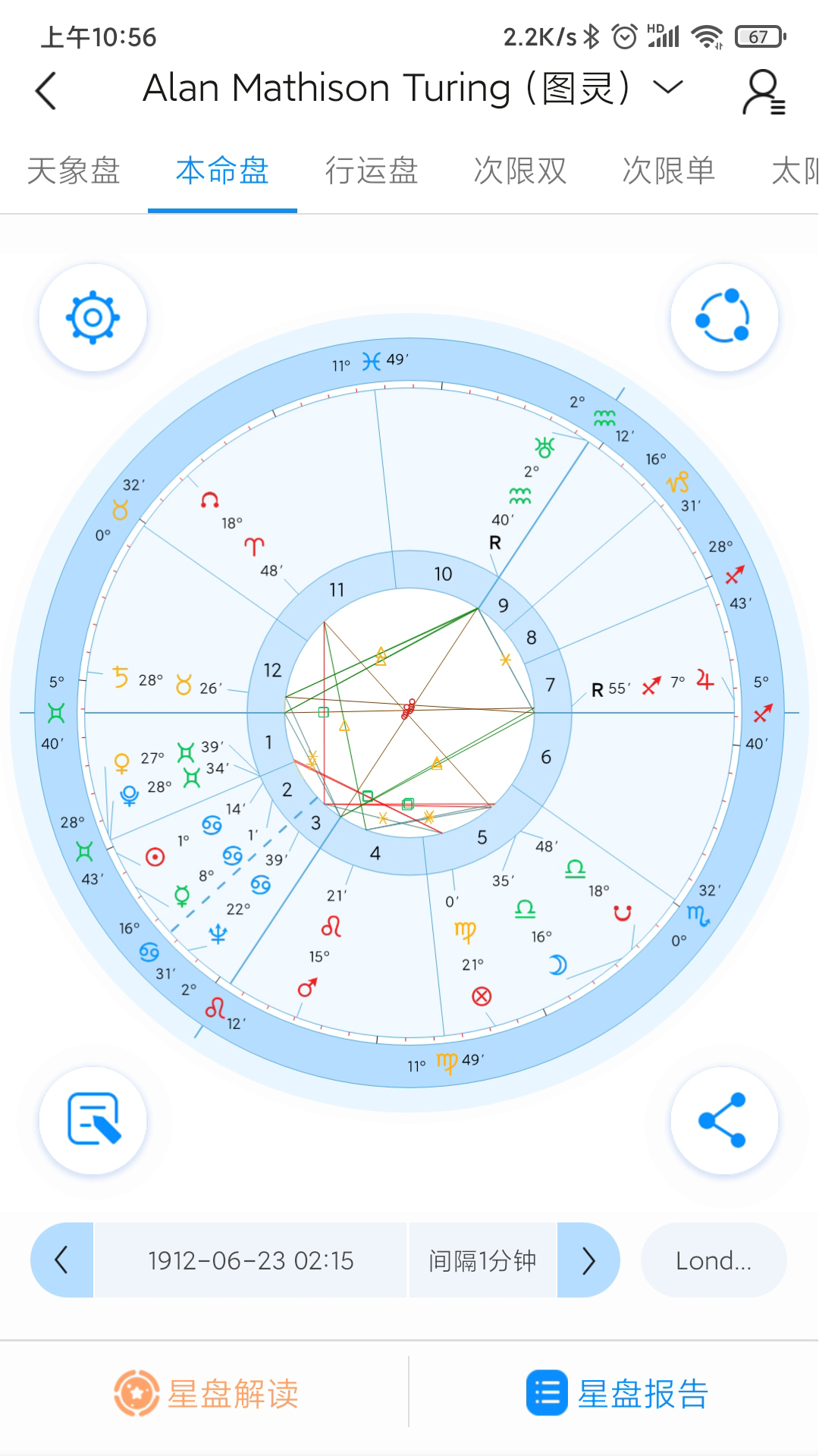Change the London location setting
The image size is (819, 1456).
coord(713,1260)
